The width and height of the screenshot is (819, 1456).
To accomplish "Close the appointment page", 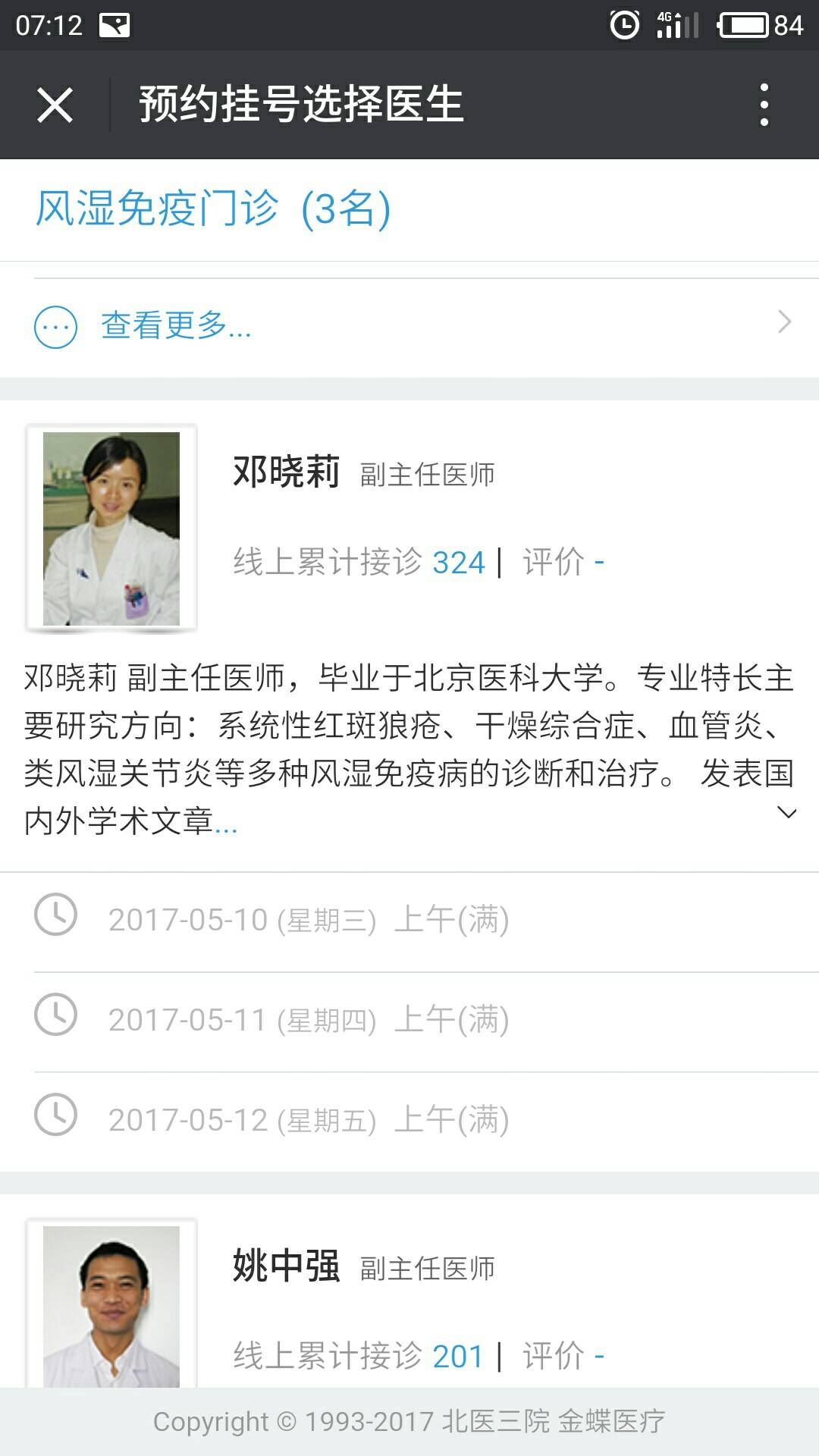I will coord(55,105).
